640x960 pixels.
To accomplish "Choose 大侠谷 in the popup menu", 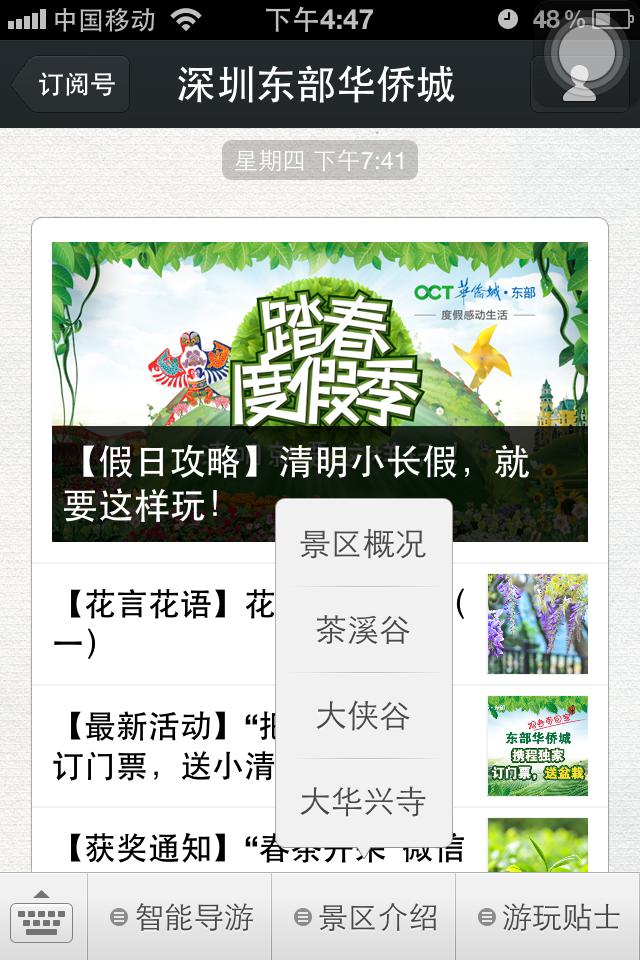I will click(363, 716).
